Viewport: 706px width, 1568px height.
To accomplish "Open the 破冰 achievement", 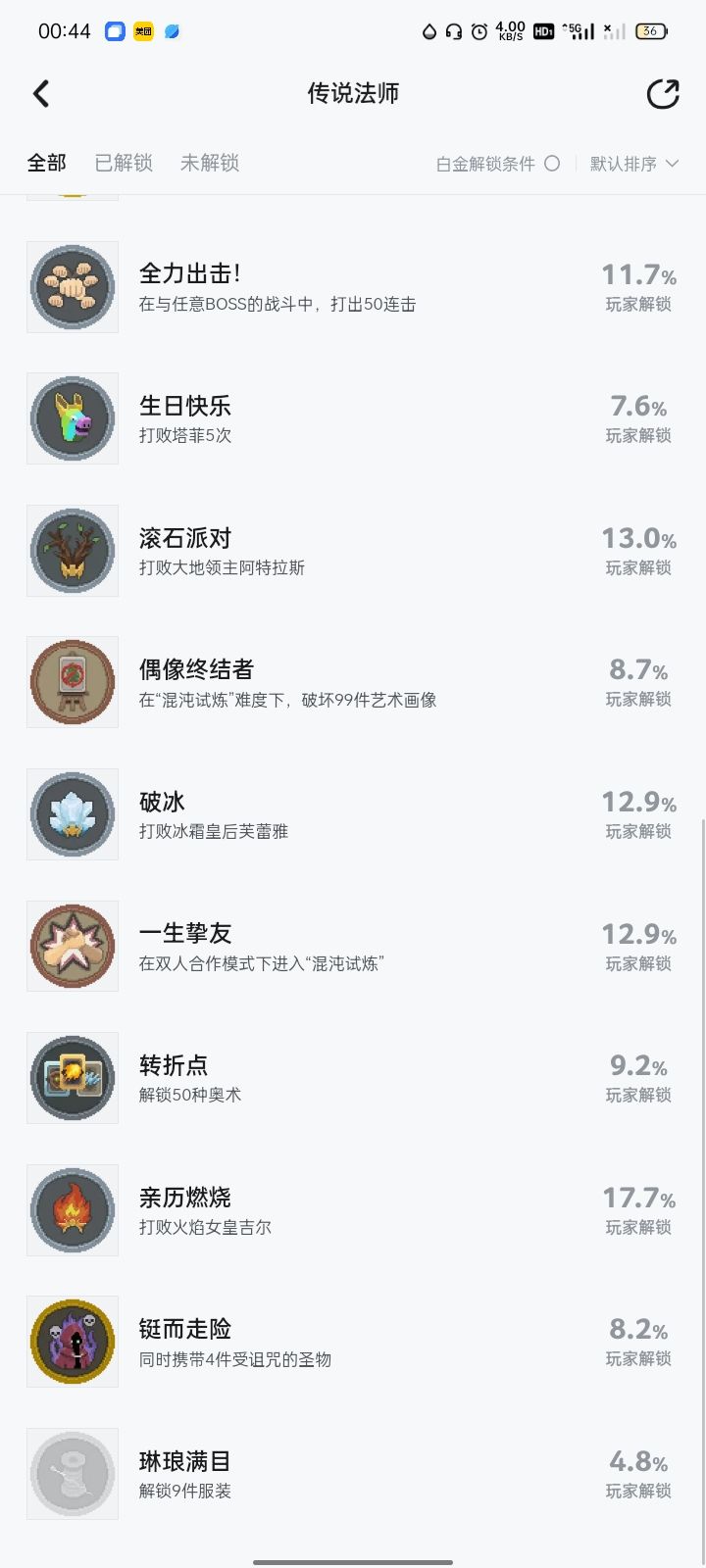I will pos(353,814).
